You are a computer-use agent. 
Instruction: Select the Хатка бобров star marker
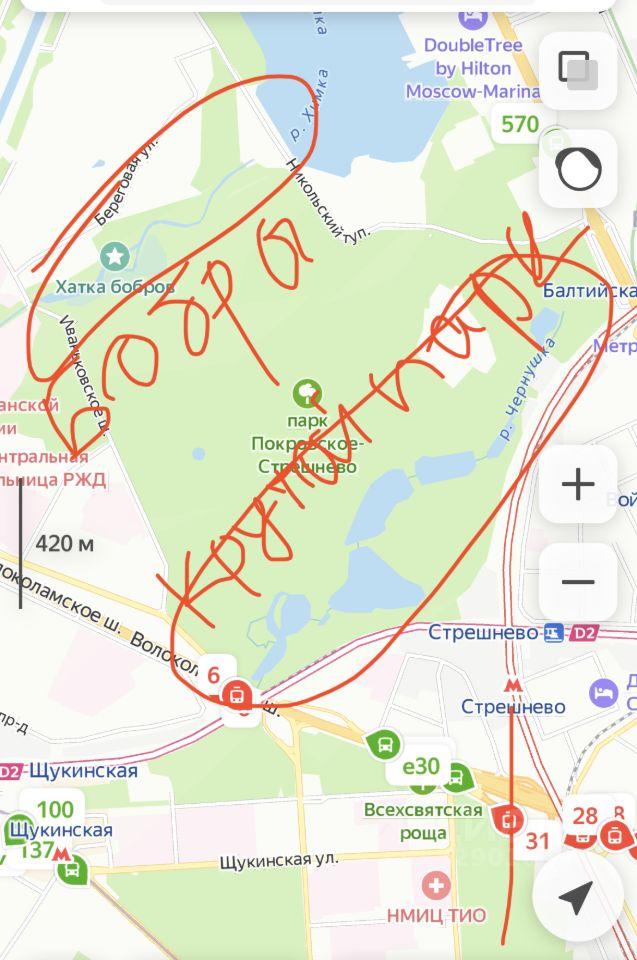pos(116,257)
